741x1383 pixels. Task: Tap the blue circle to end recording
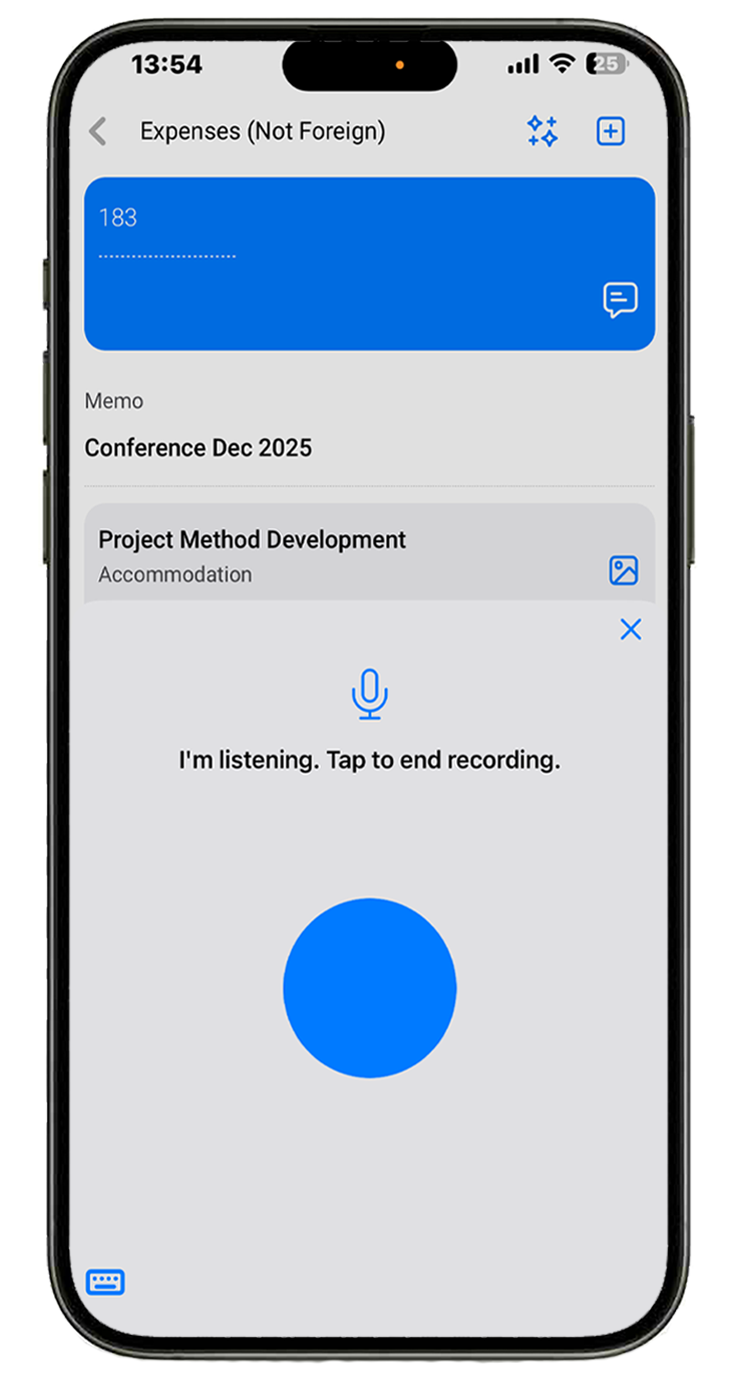[370, 988]
